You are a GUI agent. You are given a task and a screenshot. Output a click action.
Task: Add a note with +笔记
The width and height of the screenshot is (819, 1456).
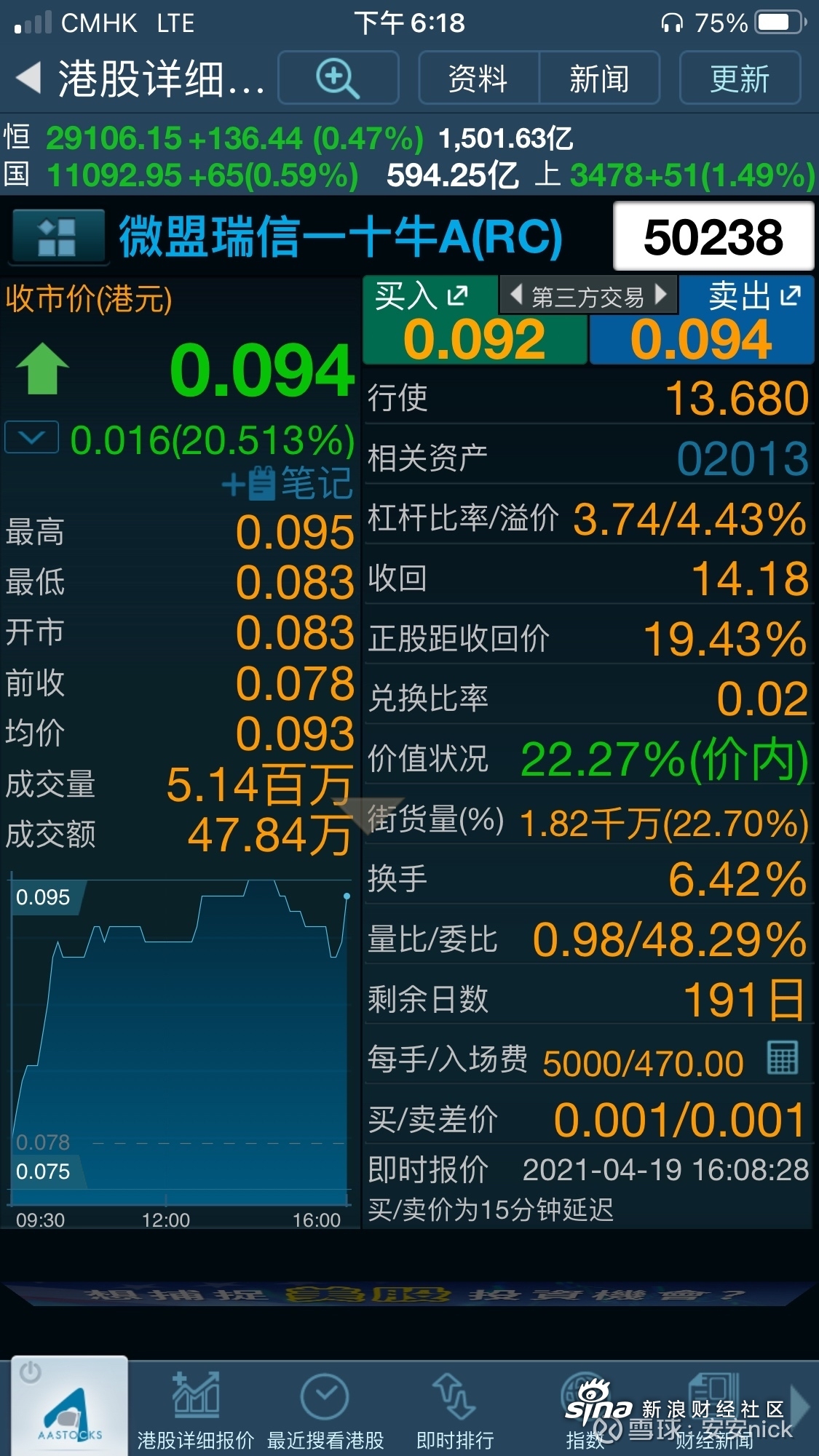point(288,483)
